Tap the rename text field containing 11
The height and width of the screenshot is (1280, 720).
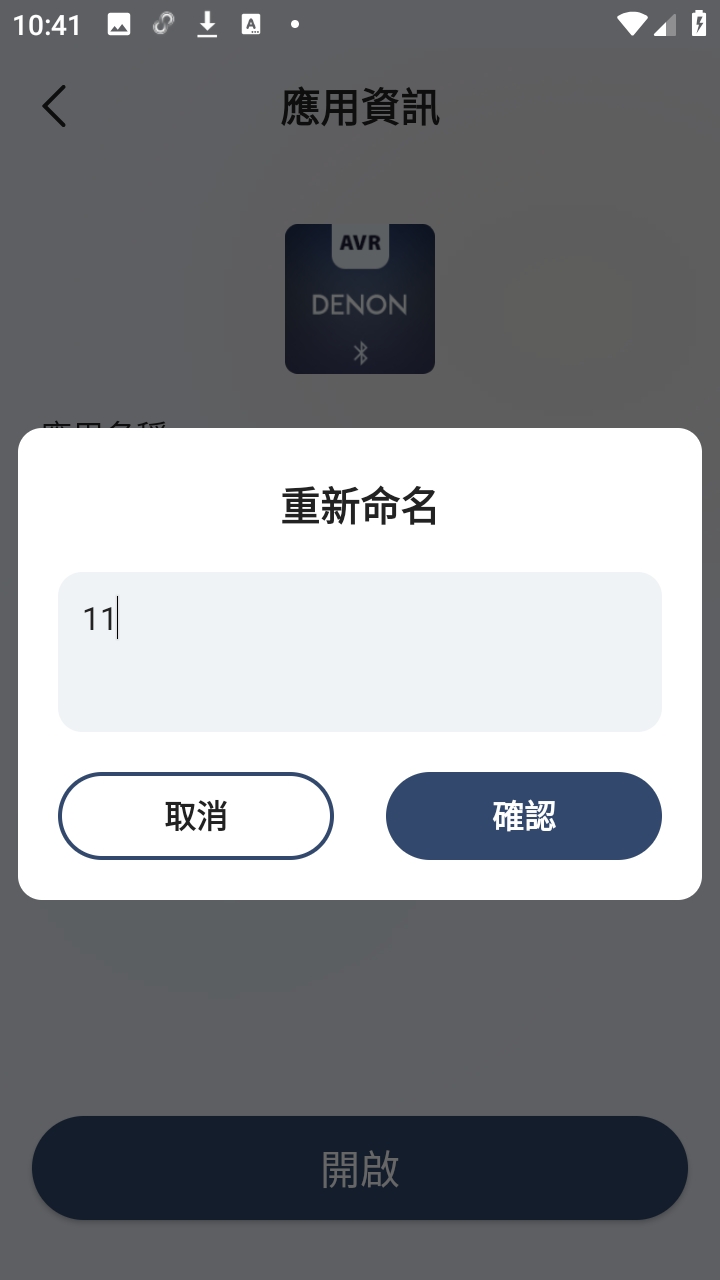point(360,651)
